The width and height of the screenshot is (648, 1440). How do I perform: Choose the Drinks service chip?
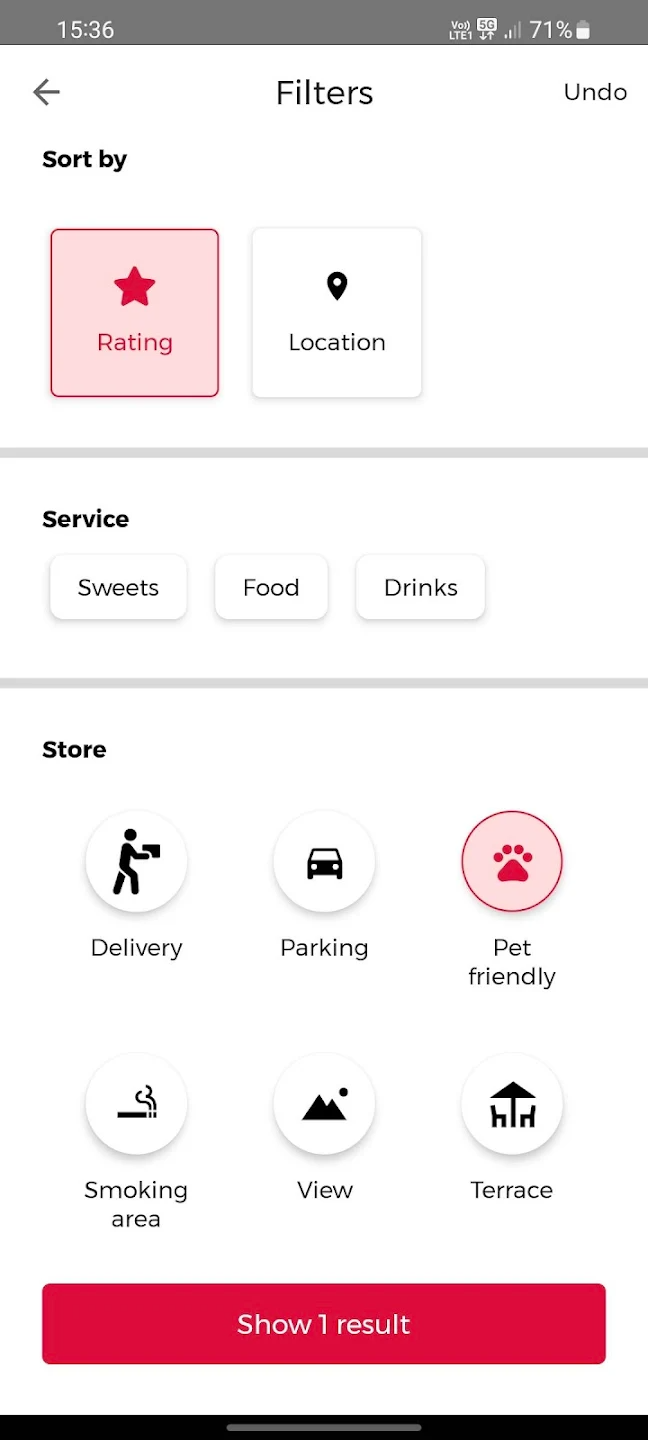coord(421,587)
